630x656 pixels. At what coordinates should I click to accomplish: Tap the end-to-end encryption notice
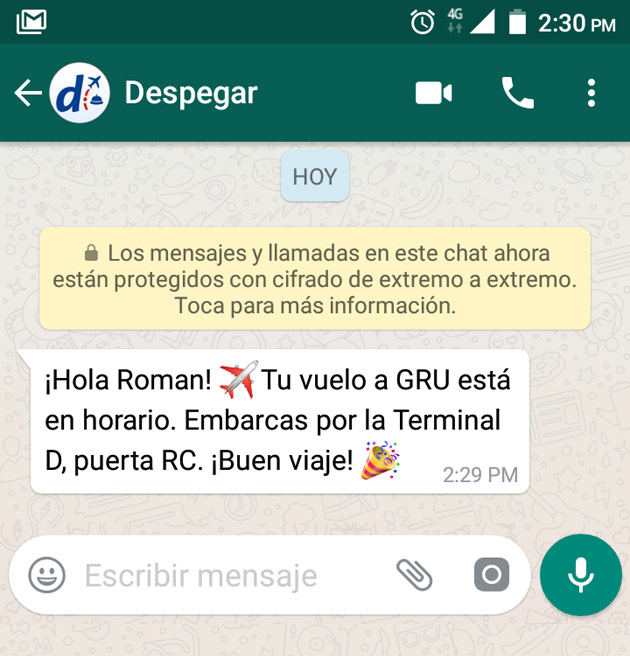coord(315,279)
